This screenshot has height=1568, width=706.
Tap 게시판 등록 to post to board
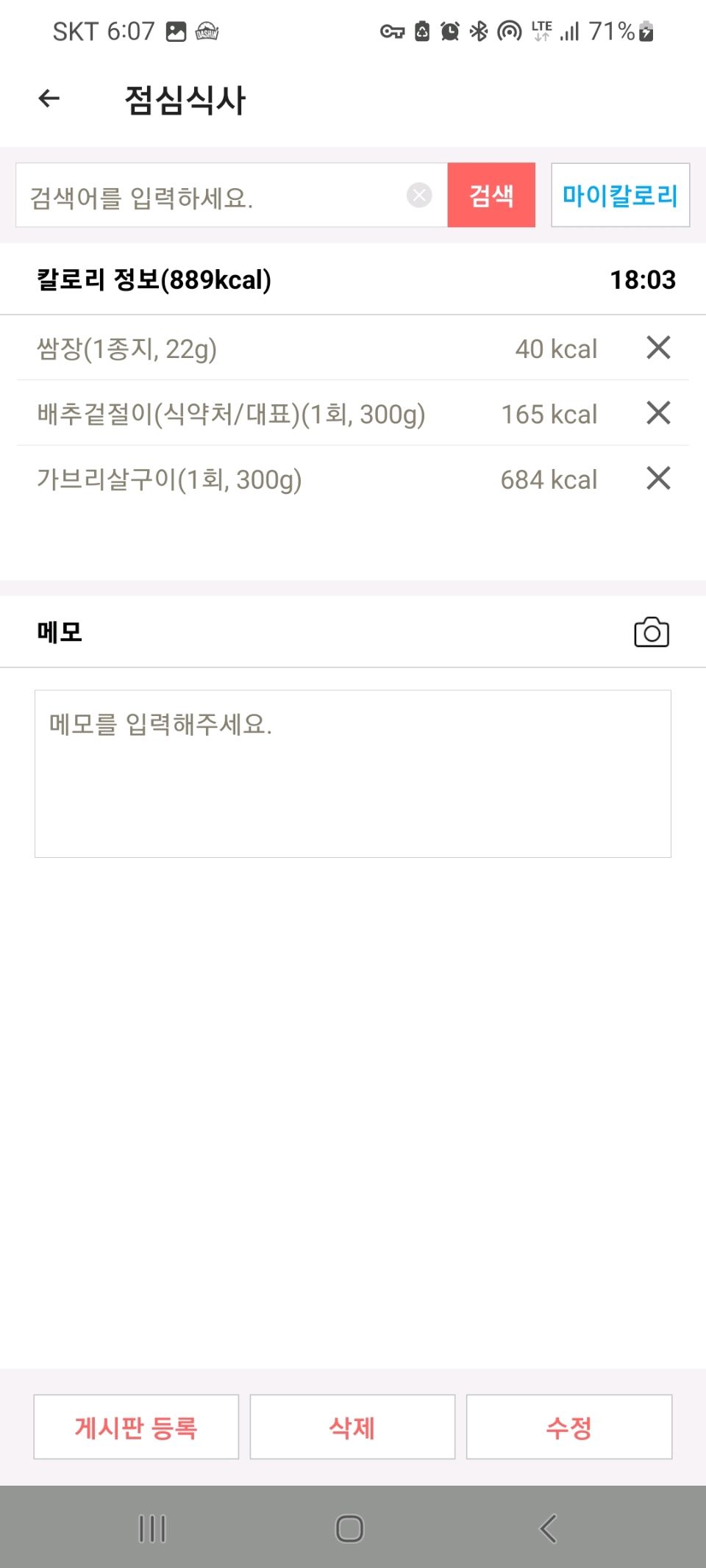pos(136,1427)
